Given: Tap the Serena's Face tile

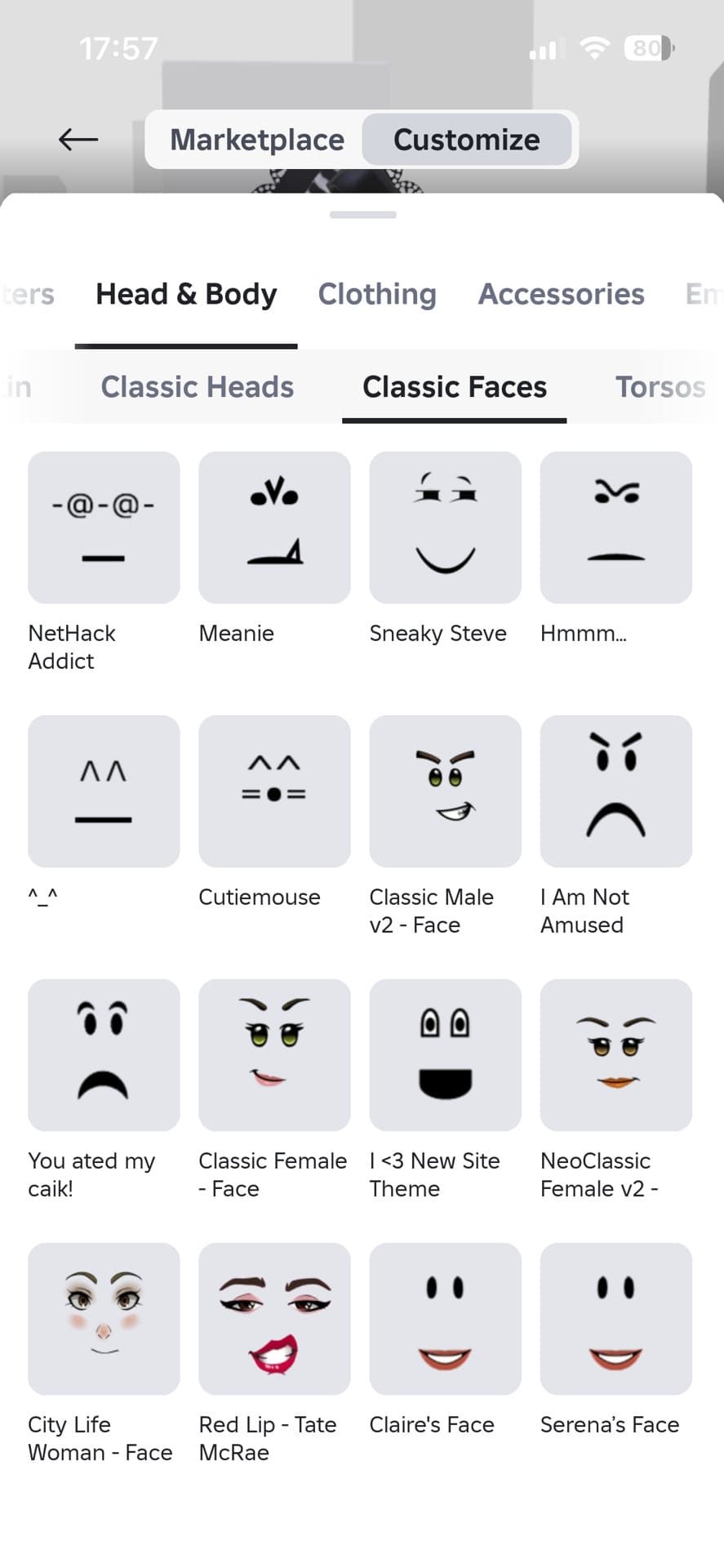Looking at the screenshot, I should (x=616, y=1319).
